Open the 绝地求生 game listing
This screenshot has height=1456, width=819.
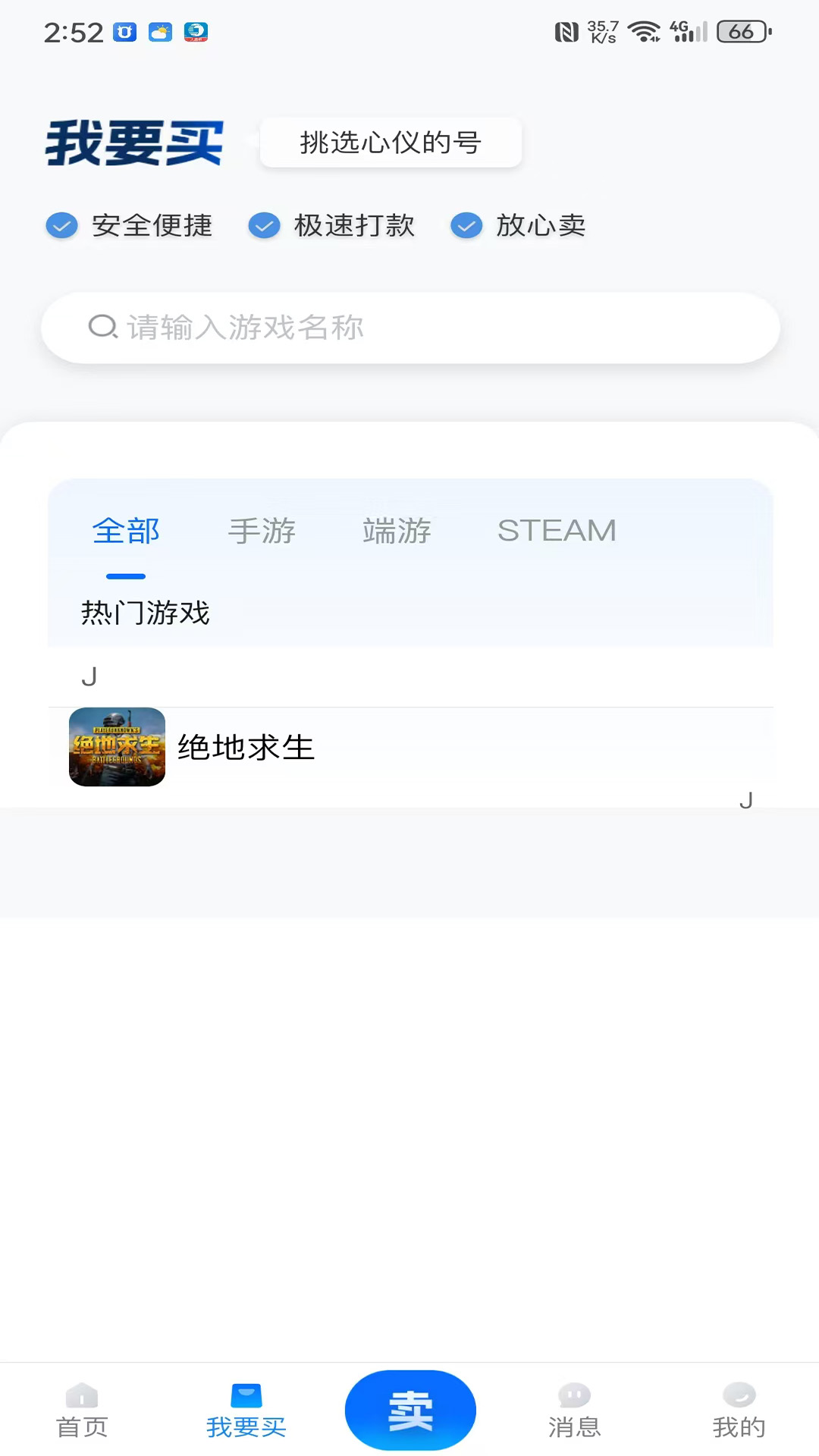click(246, 747)
